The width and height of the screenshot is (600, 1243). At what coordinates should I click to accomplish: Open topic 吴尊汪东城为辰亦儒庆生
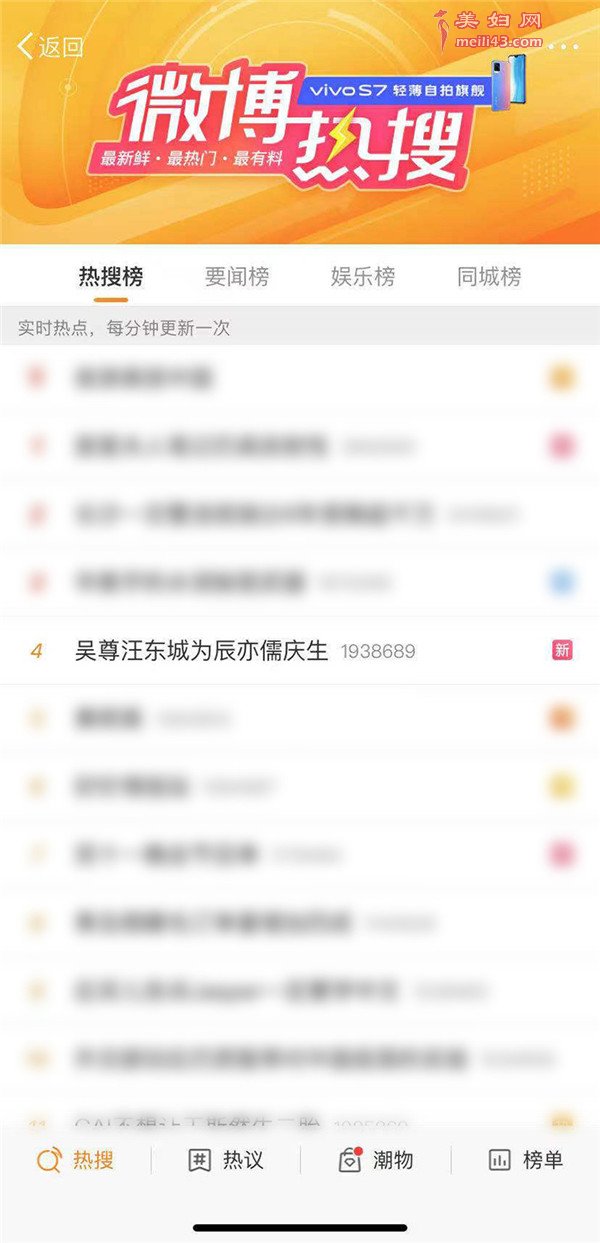tap(202, 651)
